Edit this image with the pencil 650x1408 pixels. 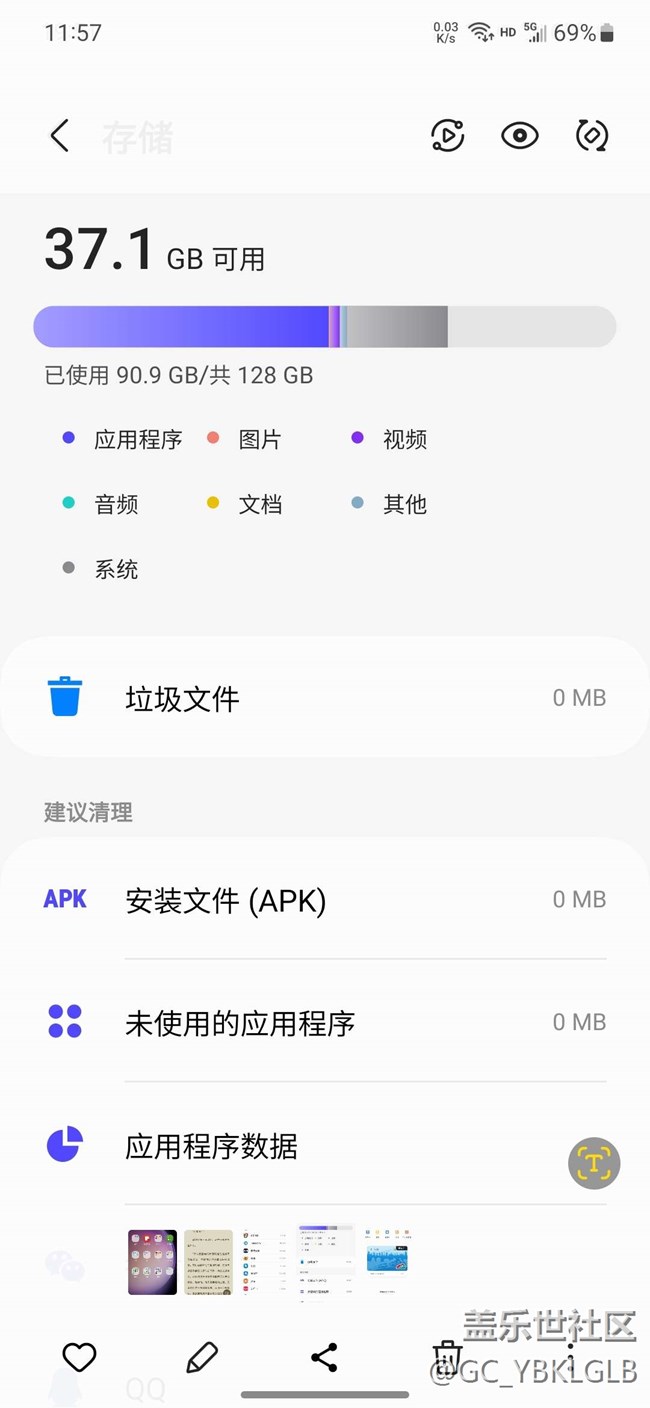pyautogui.click(x=202, y=1357)
